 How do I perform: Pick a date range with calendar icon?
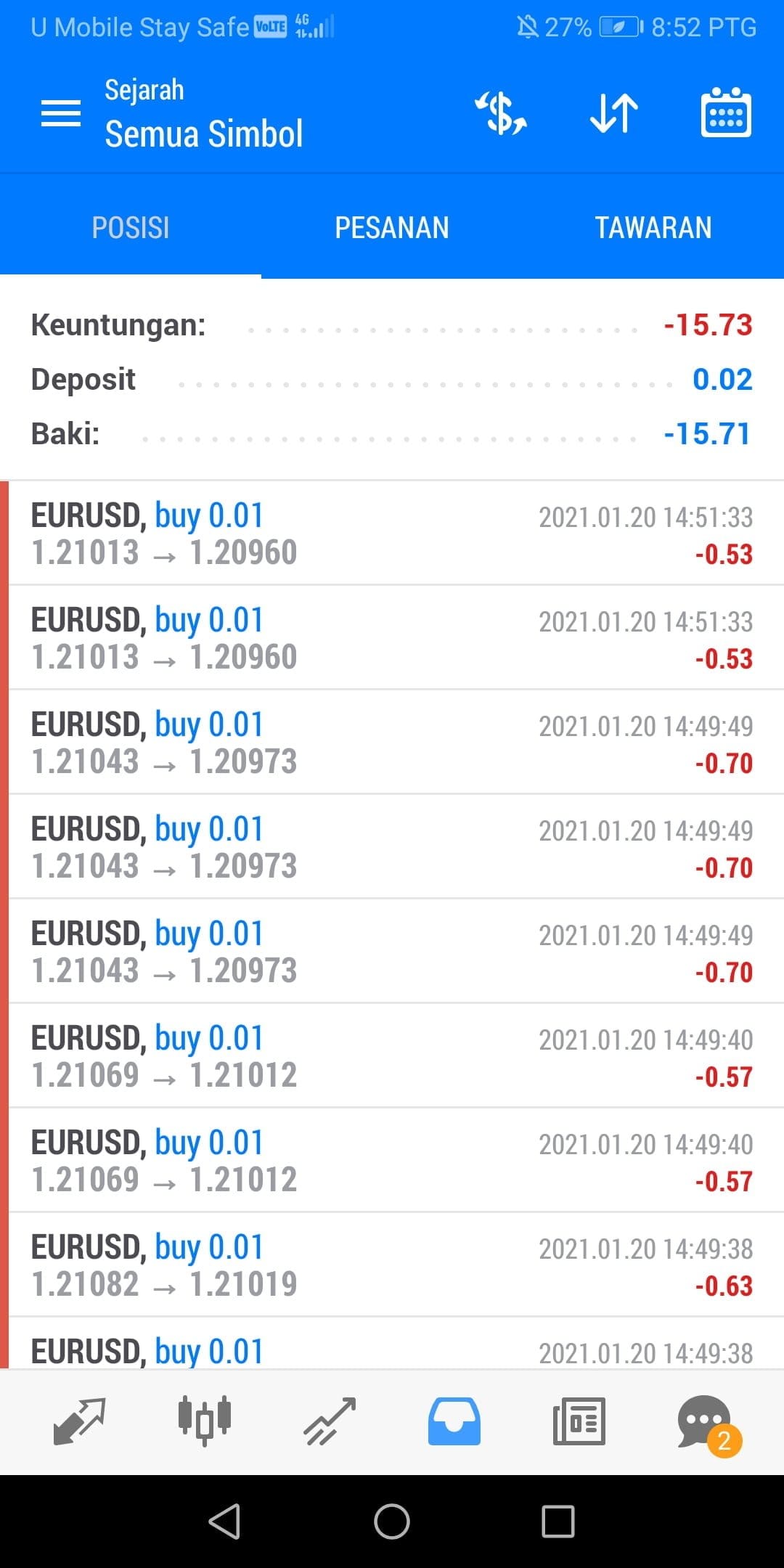tap(726, 114)
